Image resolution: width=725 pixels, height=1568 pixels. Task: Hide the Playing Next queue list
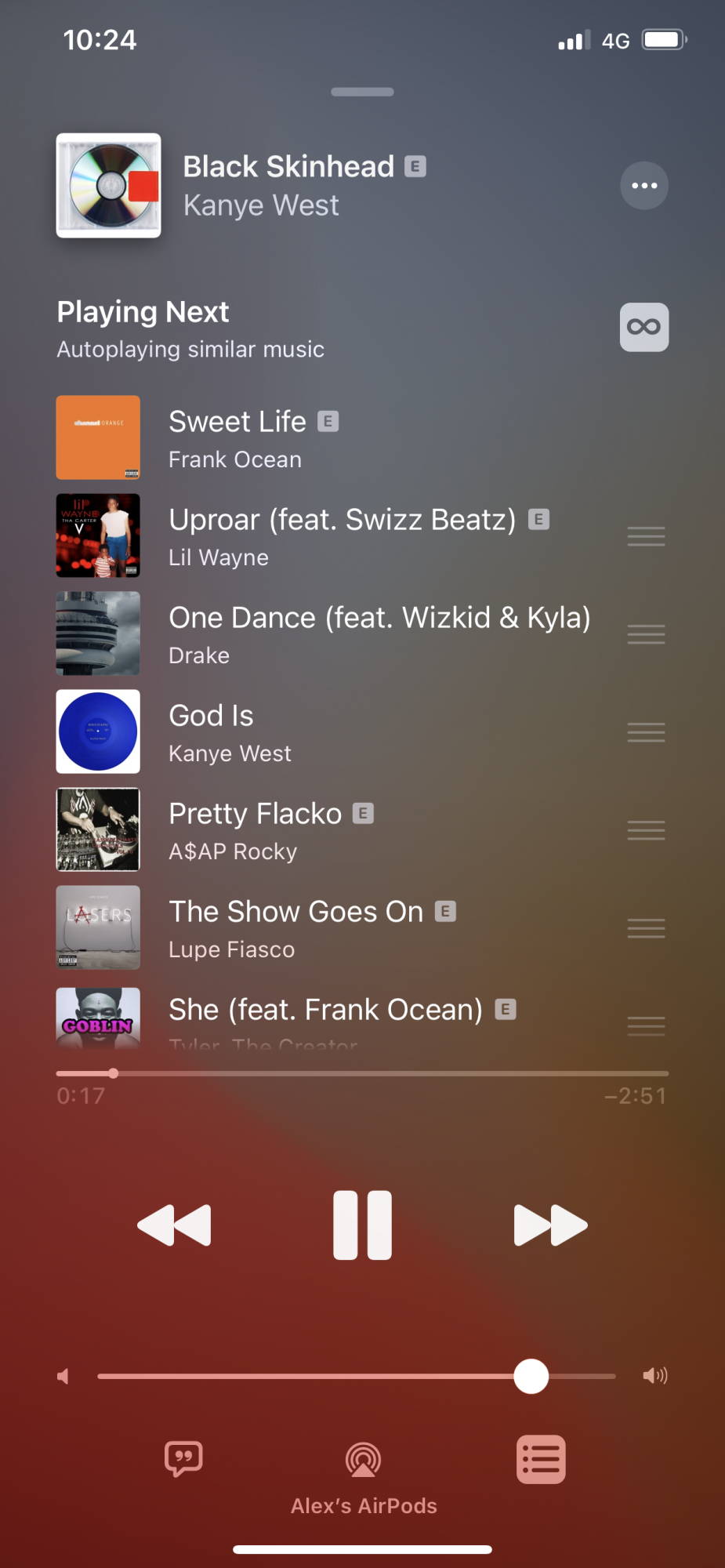click(541, 1460)
